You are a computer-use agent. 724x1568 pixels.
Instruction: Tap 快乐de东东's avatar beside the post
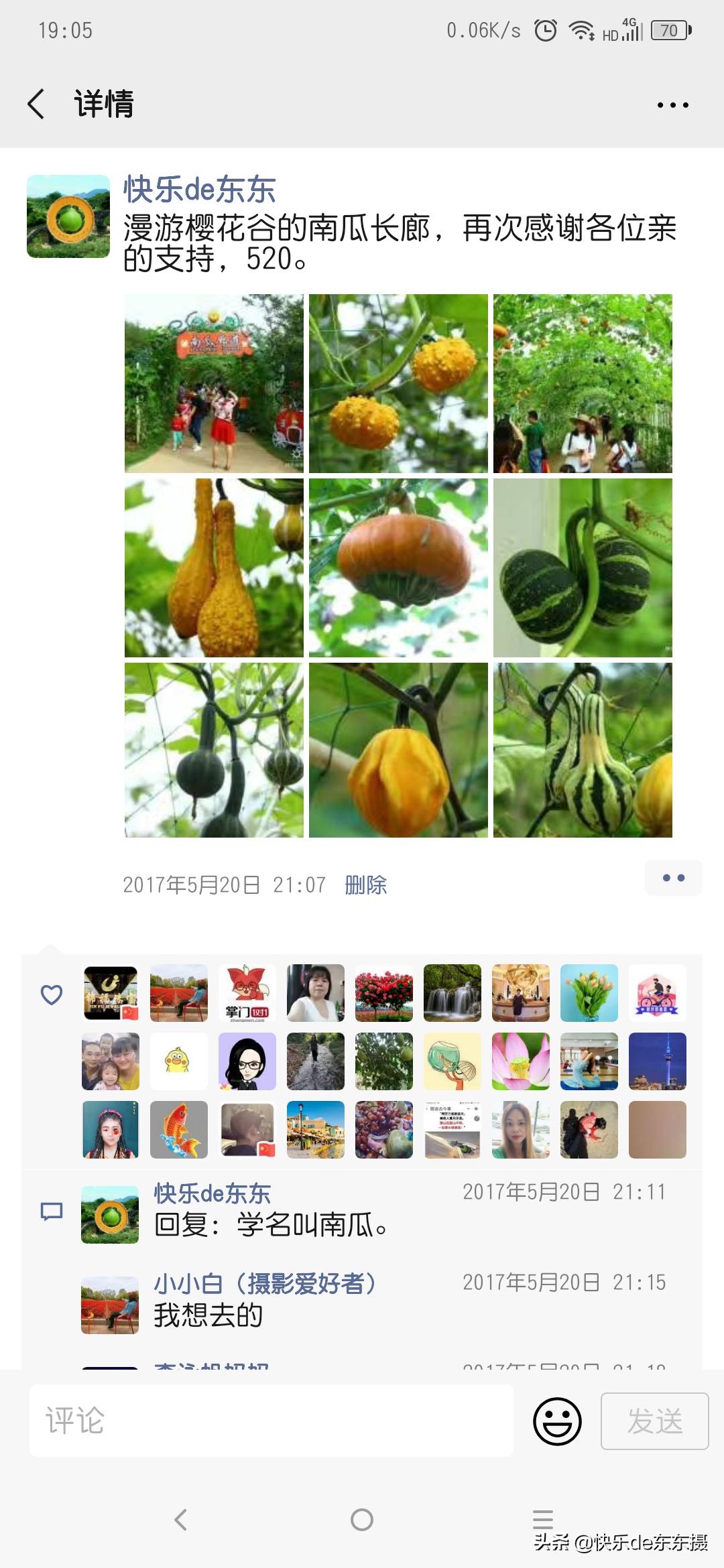68,216
